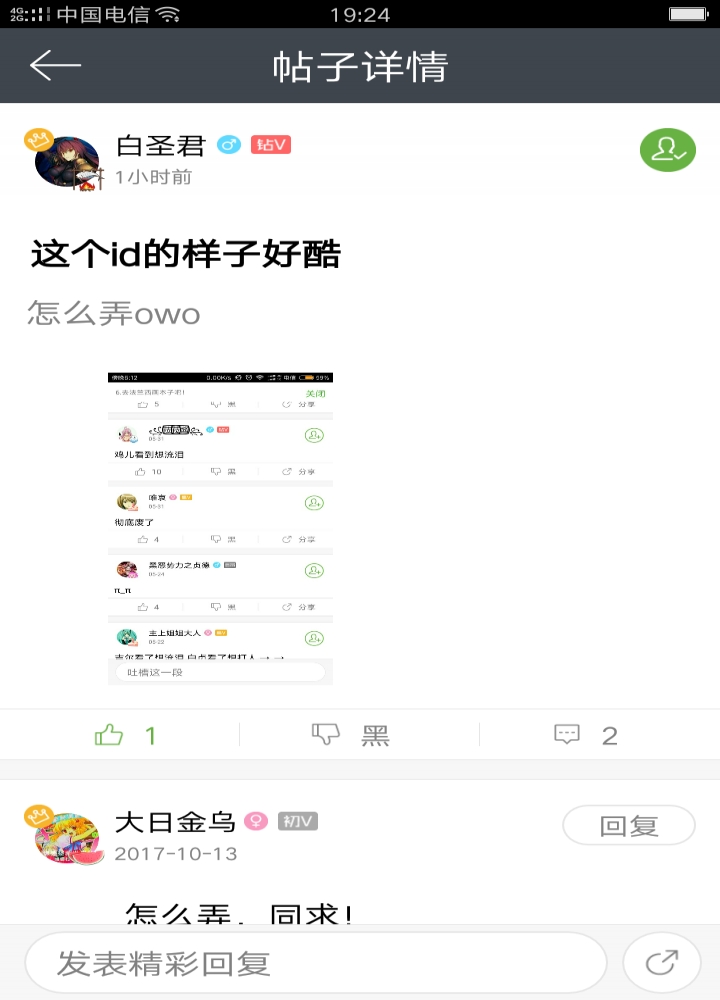Tap the back arrow on the 帖子详情 bar
Viewport: 720px width, 1000px height.
pyautogui.click(x=55, y=65)
